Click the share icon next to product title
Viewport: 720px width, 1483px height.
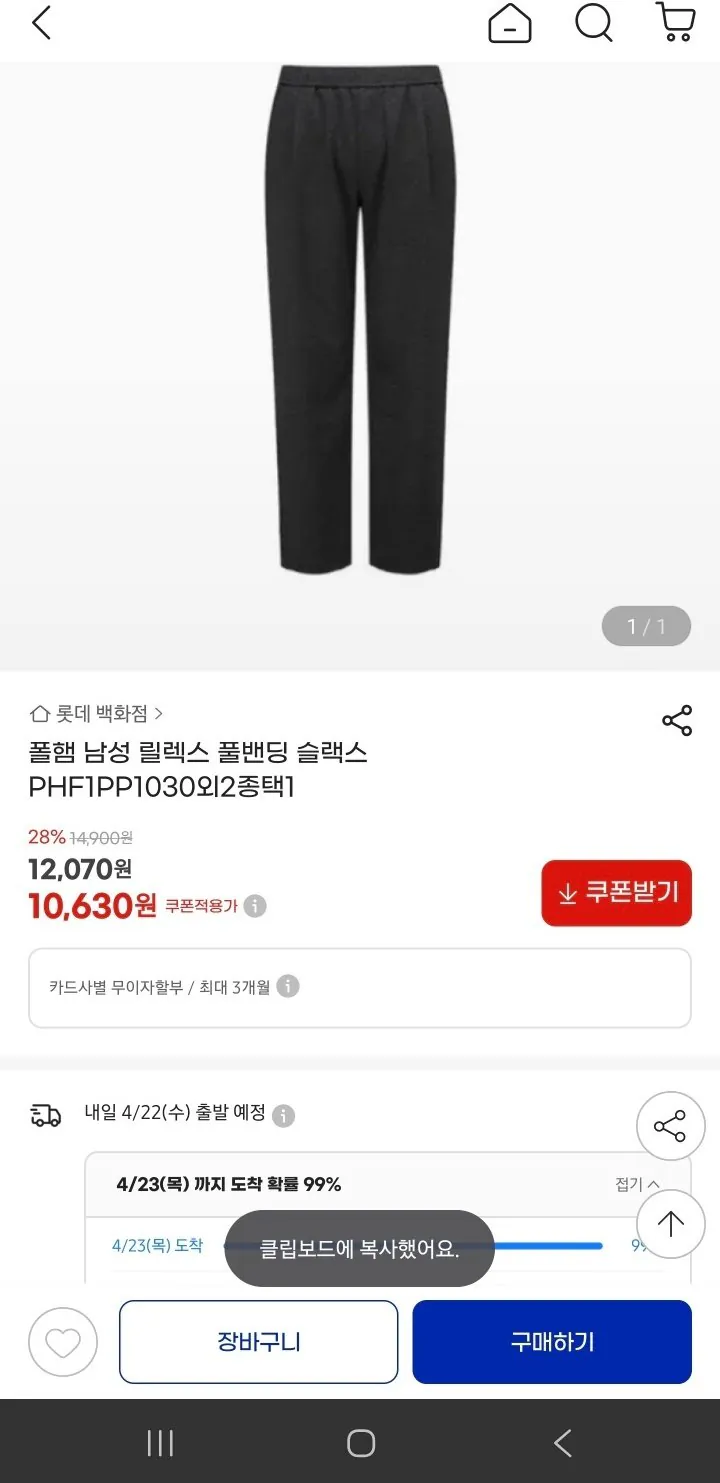678,718
